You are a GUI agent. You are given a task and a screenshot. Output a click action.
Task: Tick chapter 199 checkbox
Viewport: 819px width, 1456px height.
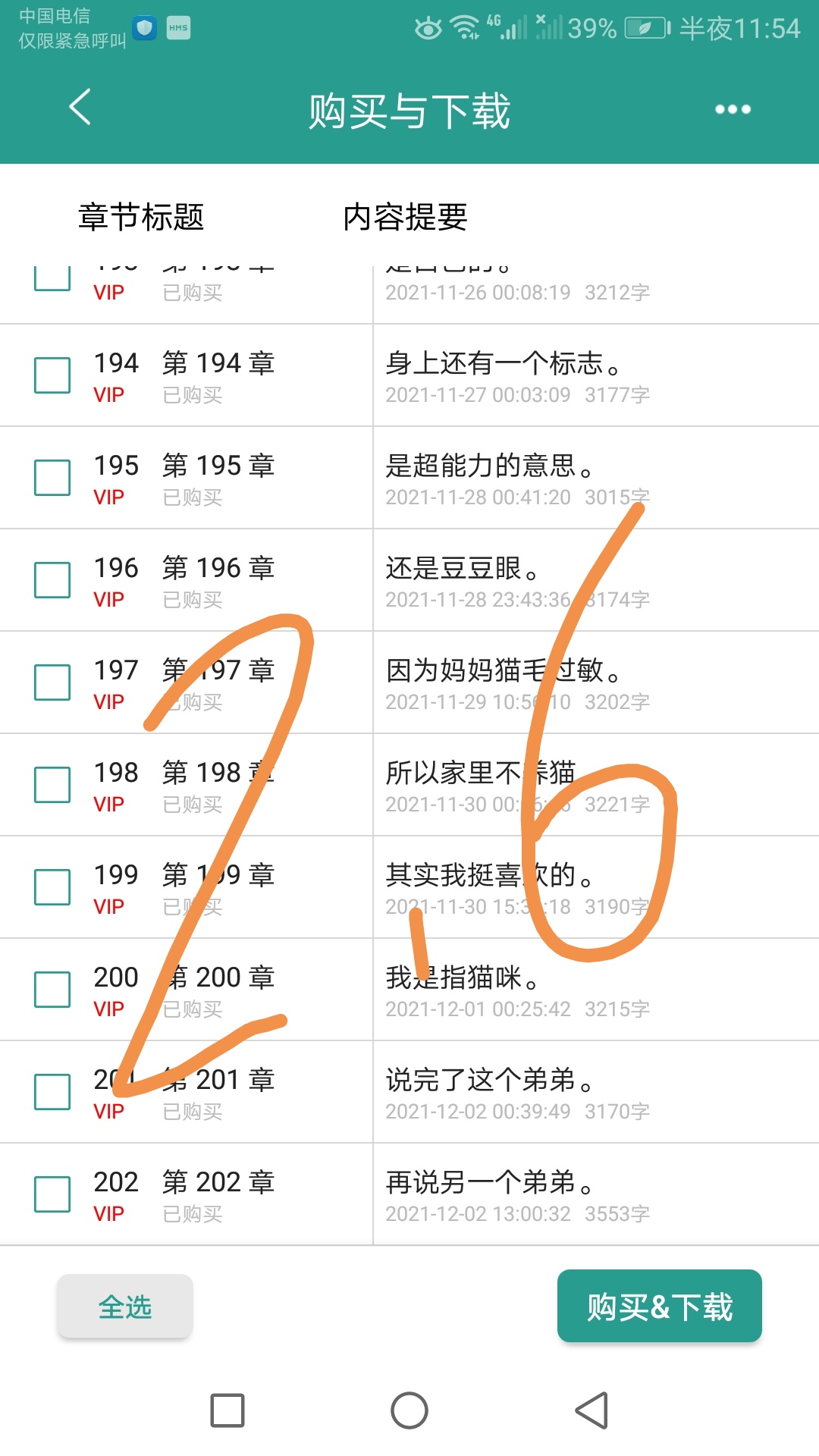tap(52, 887)
